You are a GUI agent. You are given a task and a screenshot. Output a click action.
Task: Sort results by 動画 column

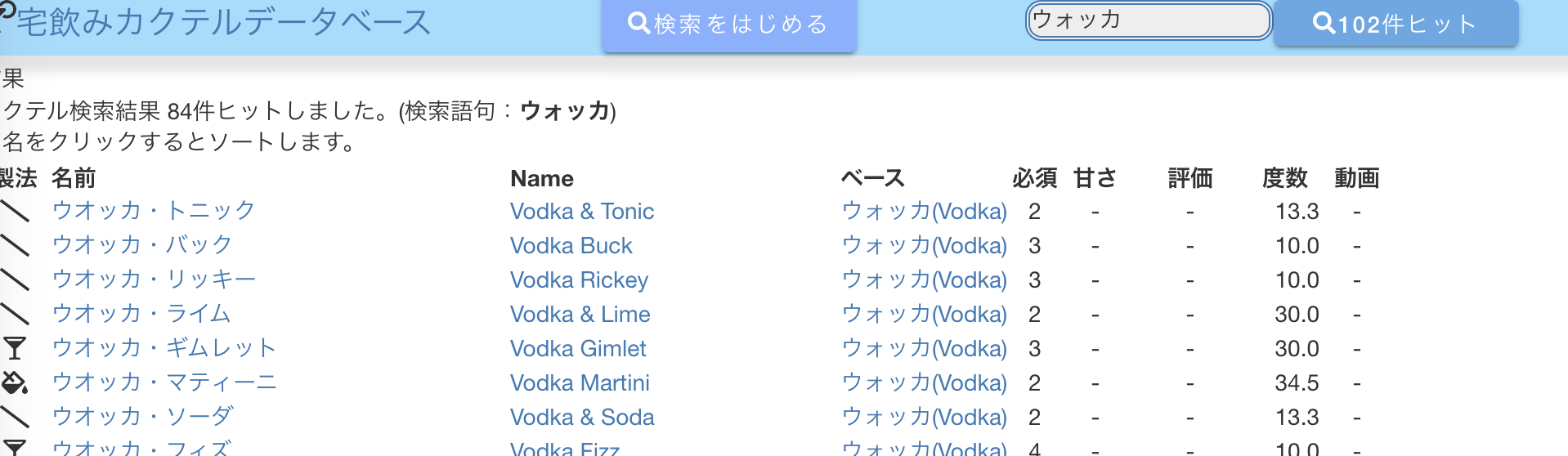1356,178
